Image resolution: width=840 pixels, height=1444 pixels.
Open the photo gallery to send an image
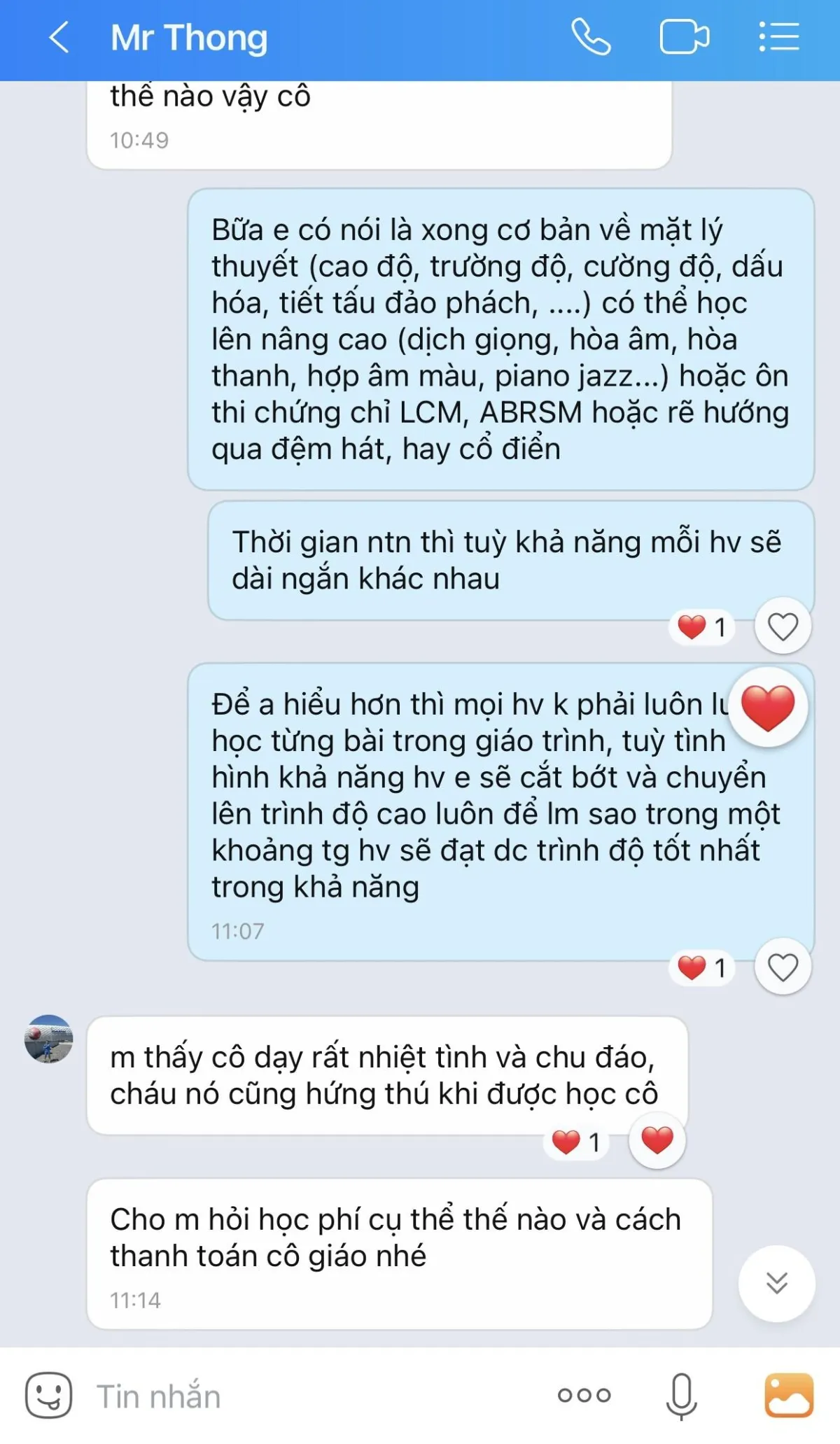coord(789,1395)
